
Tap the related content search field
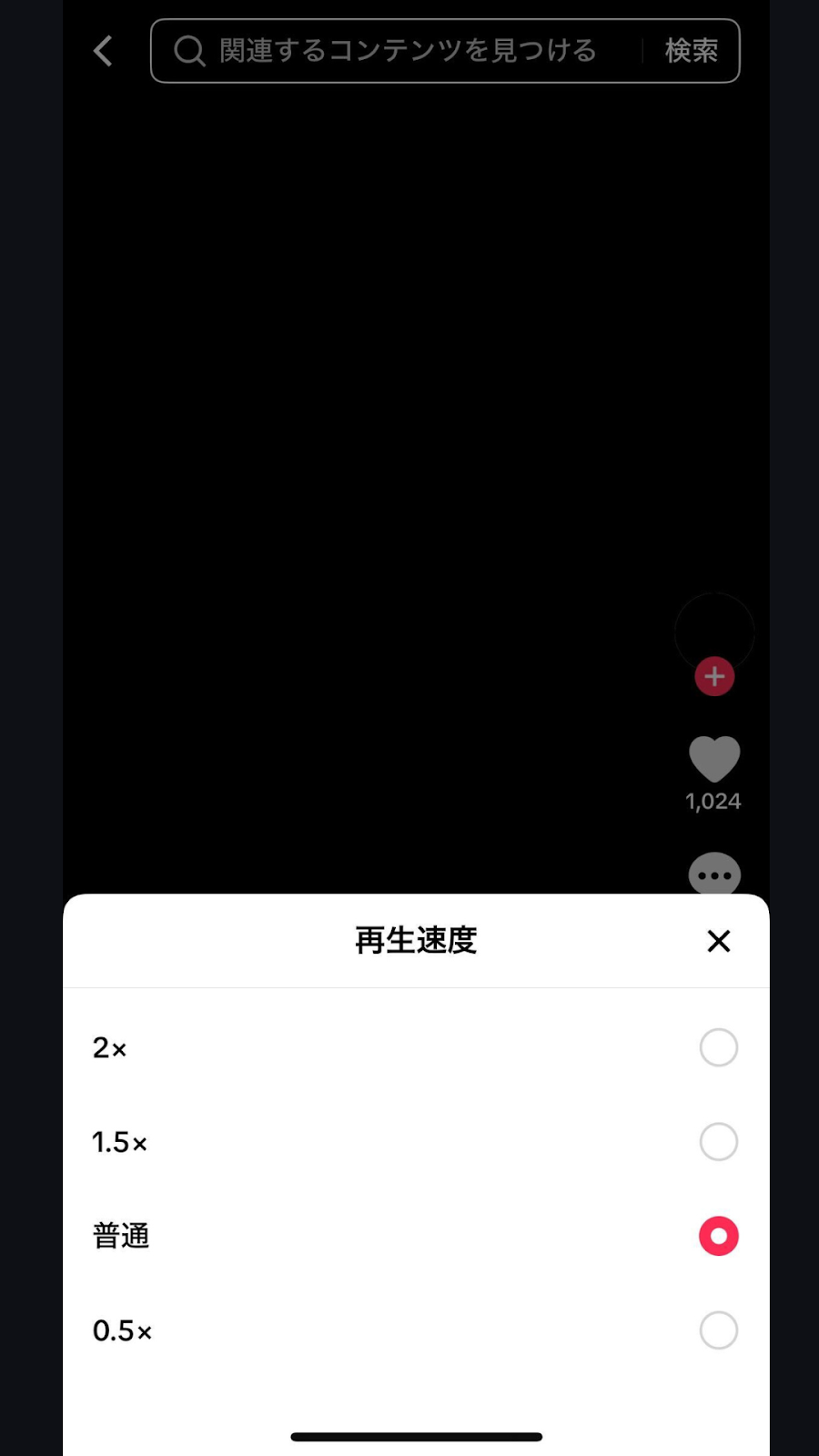click(396, 51)
